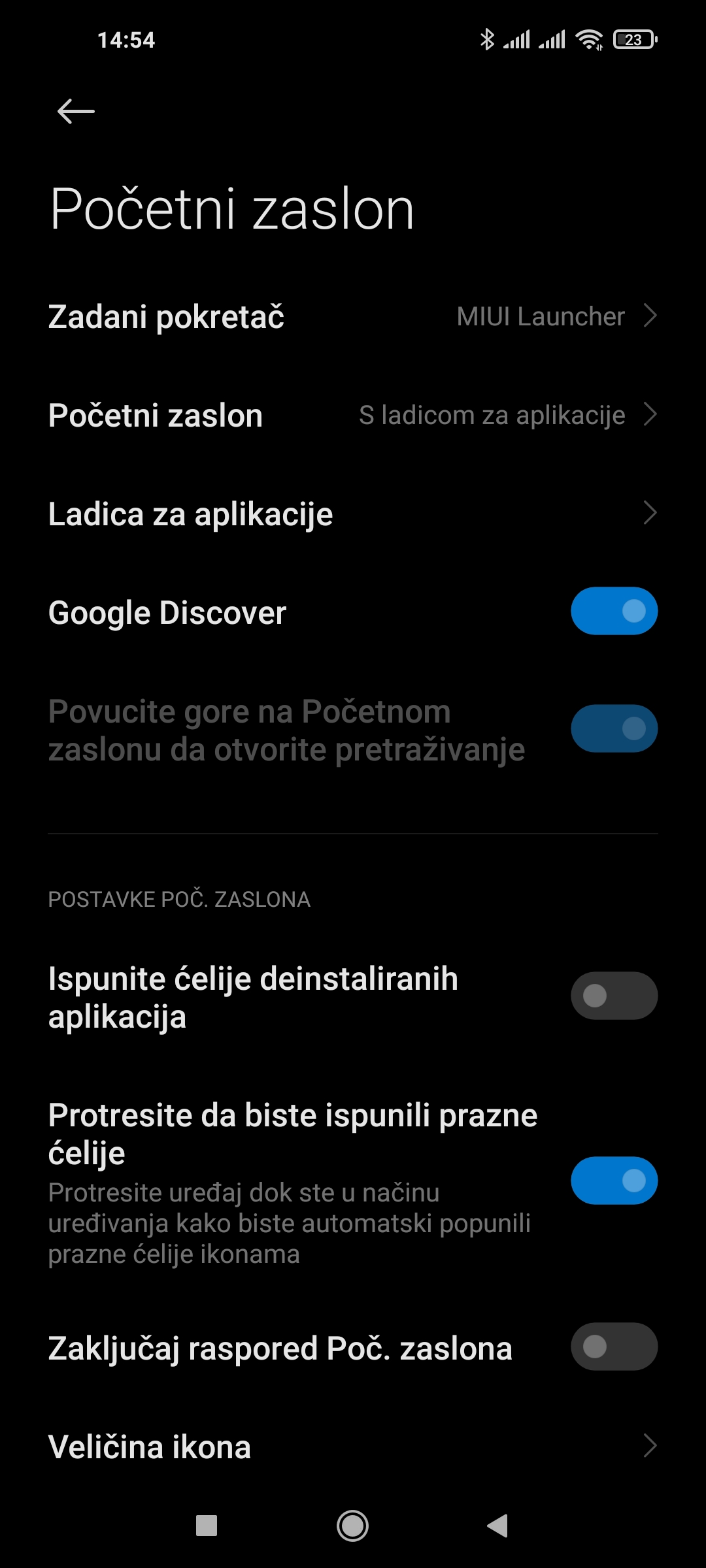Open Veličina ikona setting

(x=353, y=1446)
